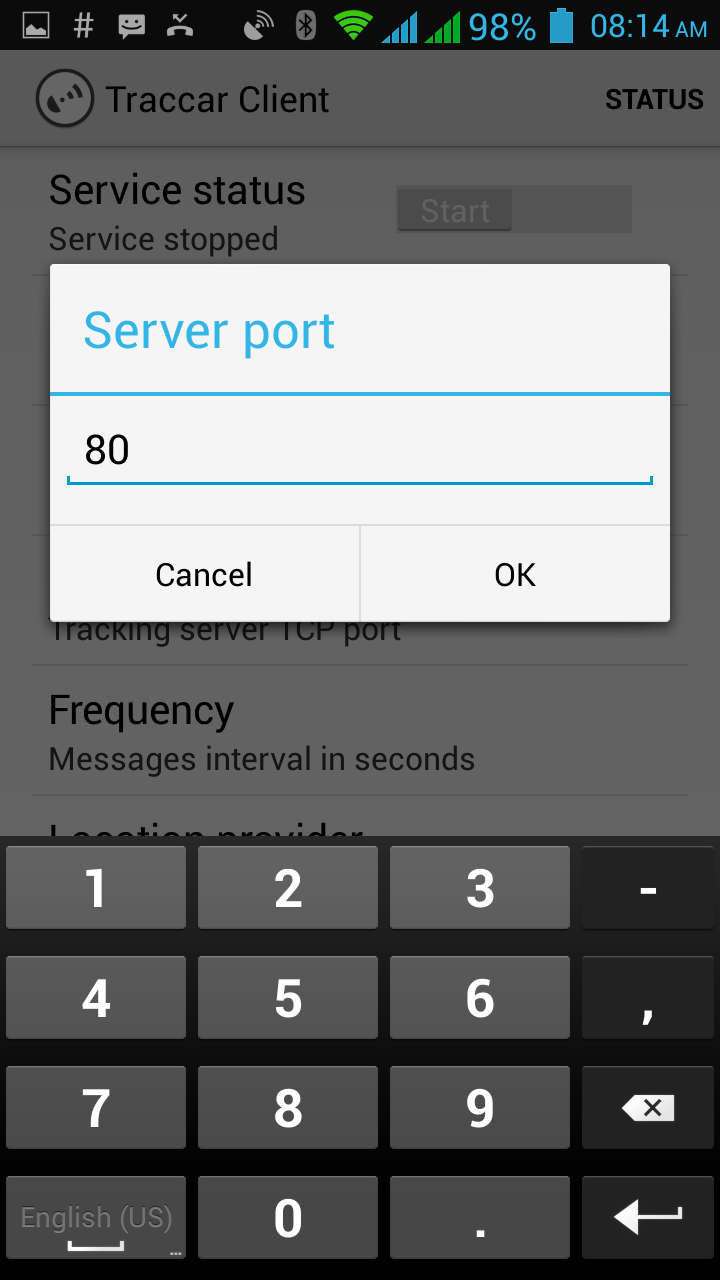Viewport: 720px width, 1280px height.
Task: Tap the 1 key on the keypad
Action: tap(96, 887)
